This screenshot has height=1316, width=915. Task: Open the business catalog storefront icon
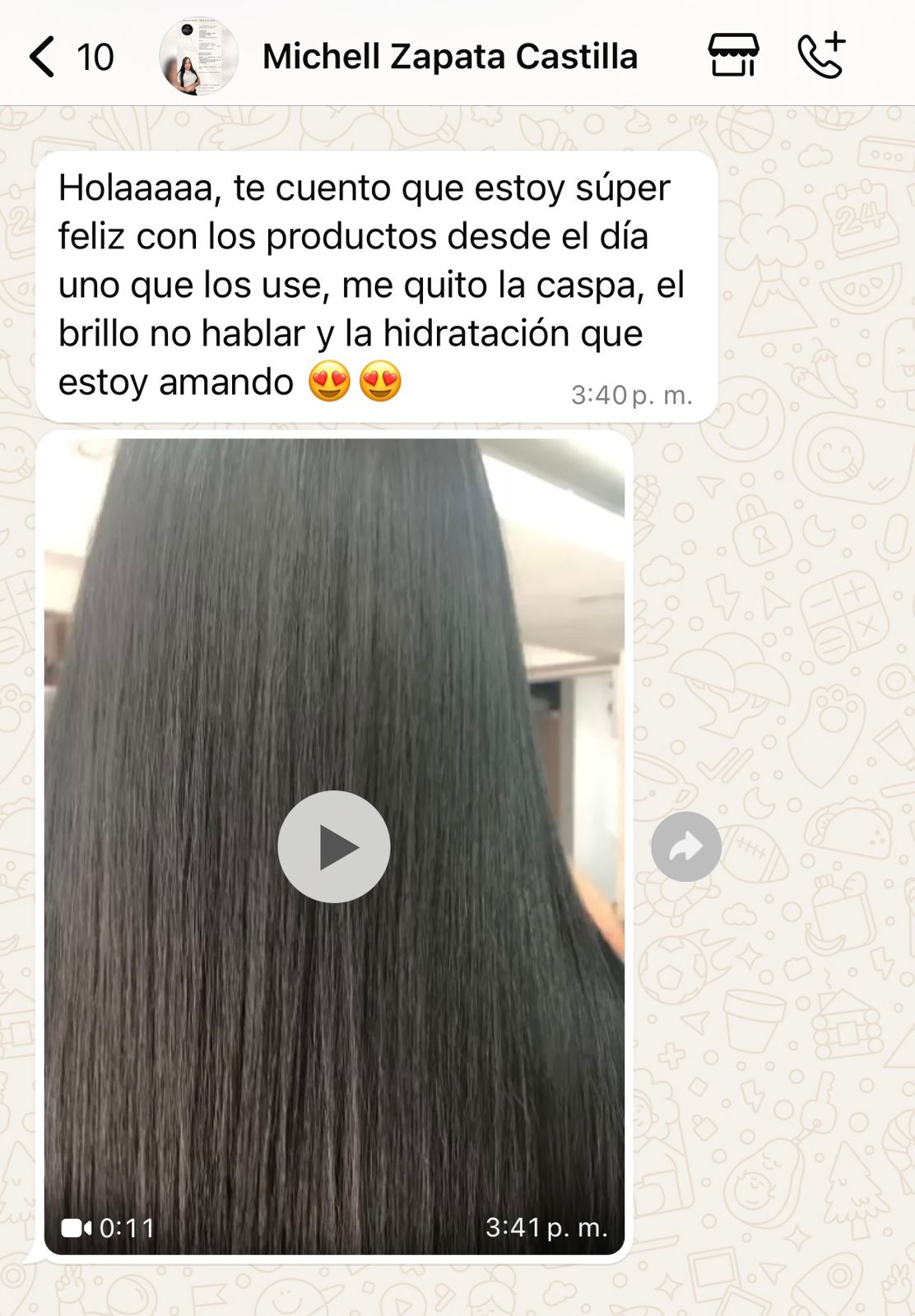(733, 56)
